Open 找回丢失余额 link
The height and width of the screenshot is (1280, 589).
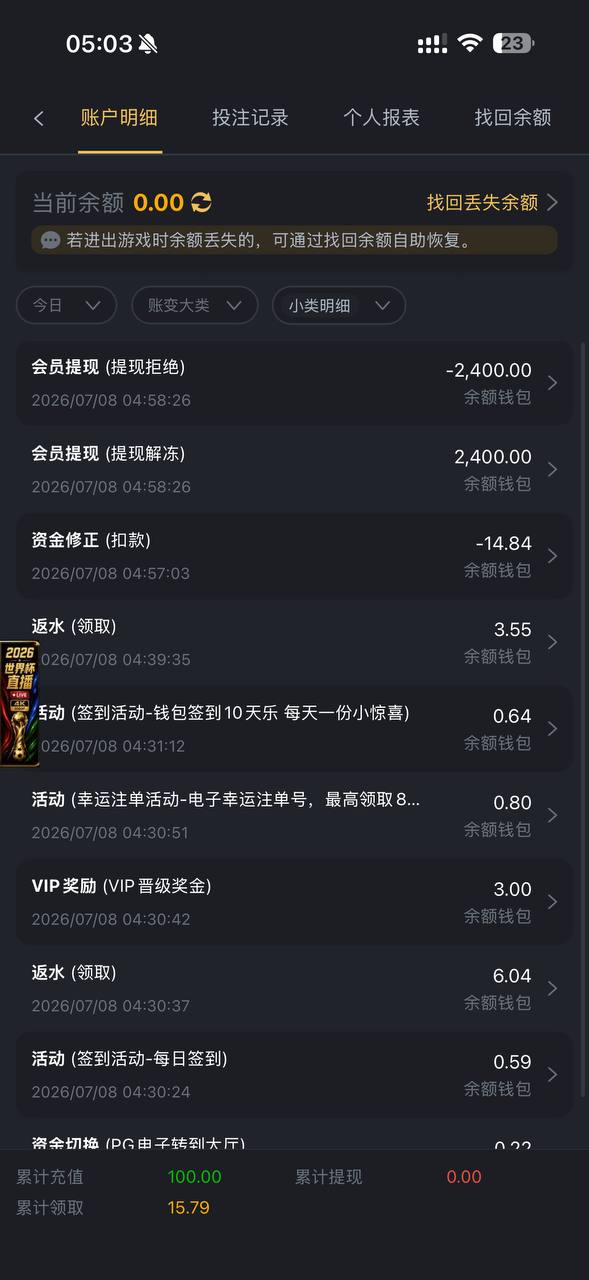pos(492,202)
